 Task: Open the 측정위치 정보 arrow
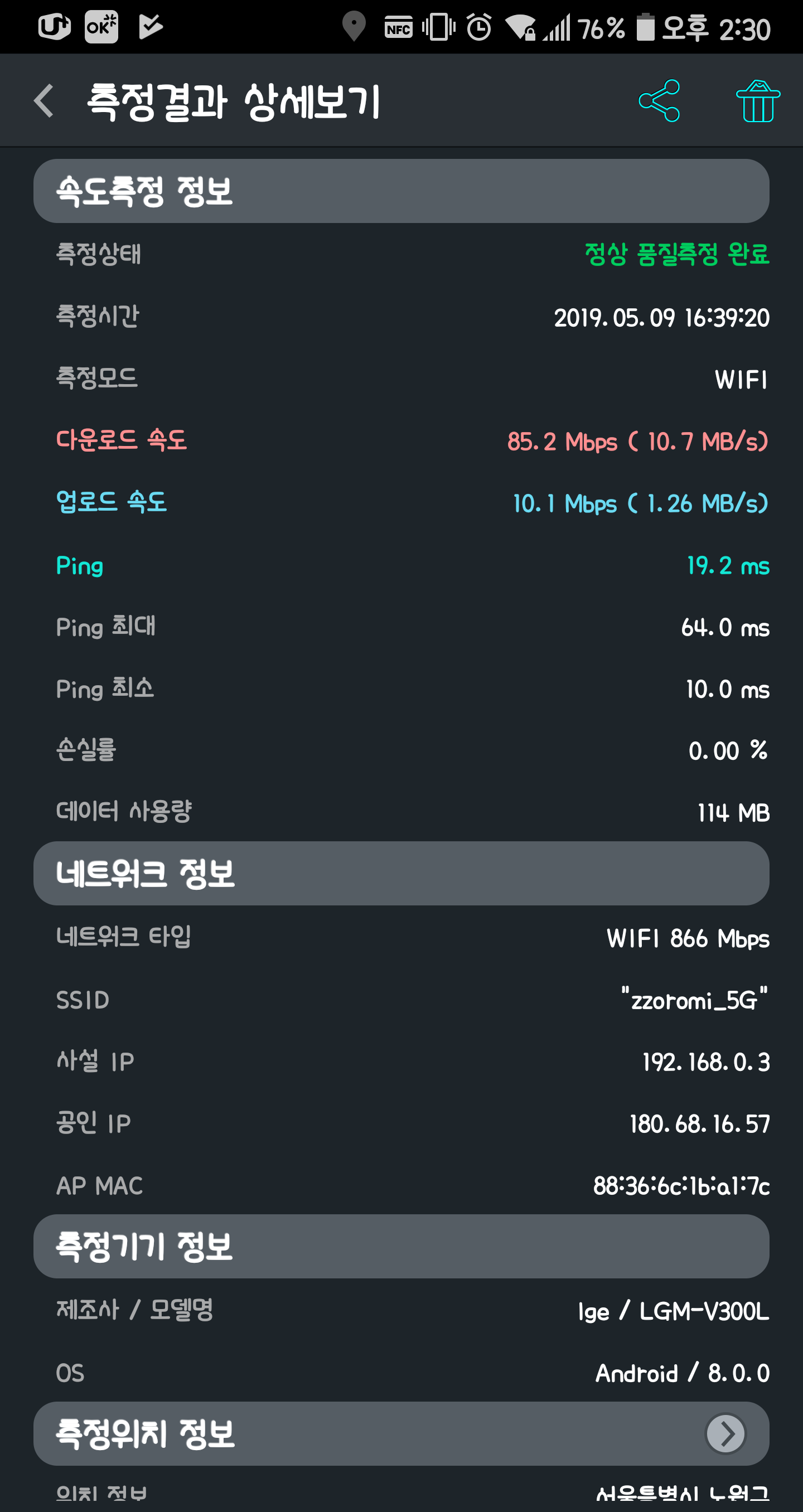[x=725, y=1433]
